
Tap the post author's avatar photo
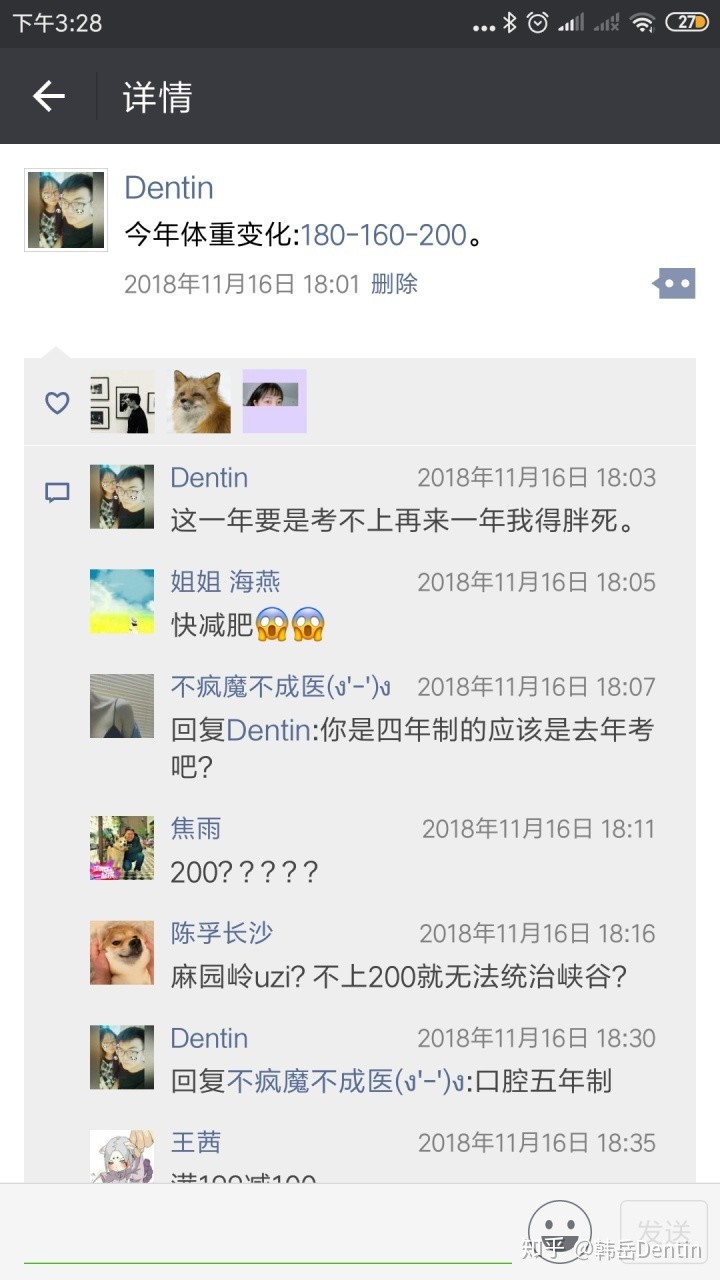click(x=66, y=210)
